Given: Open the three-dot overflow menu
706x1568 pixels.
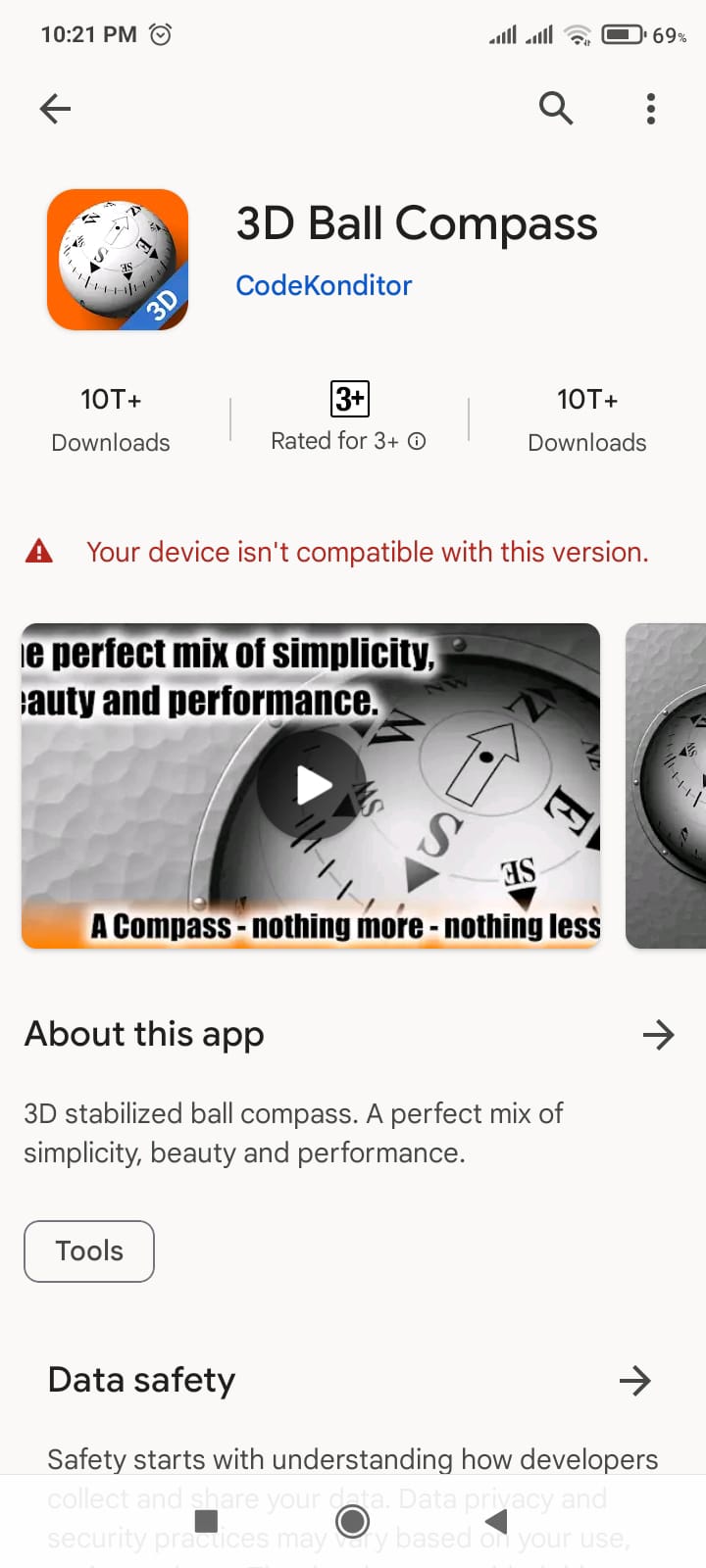Looking at the screenshot, I should (650, 109).
